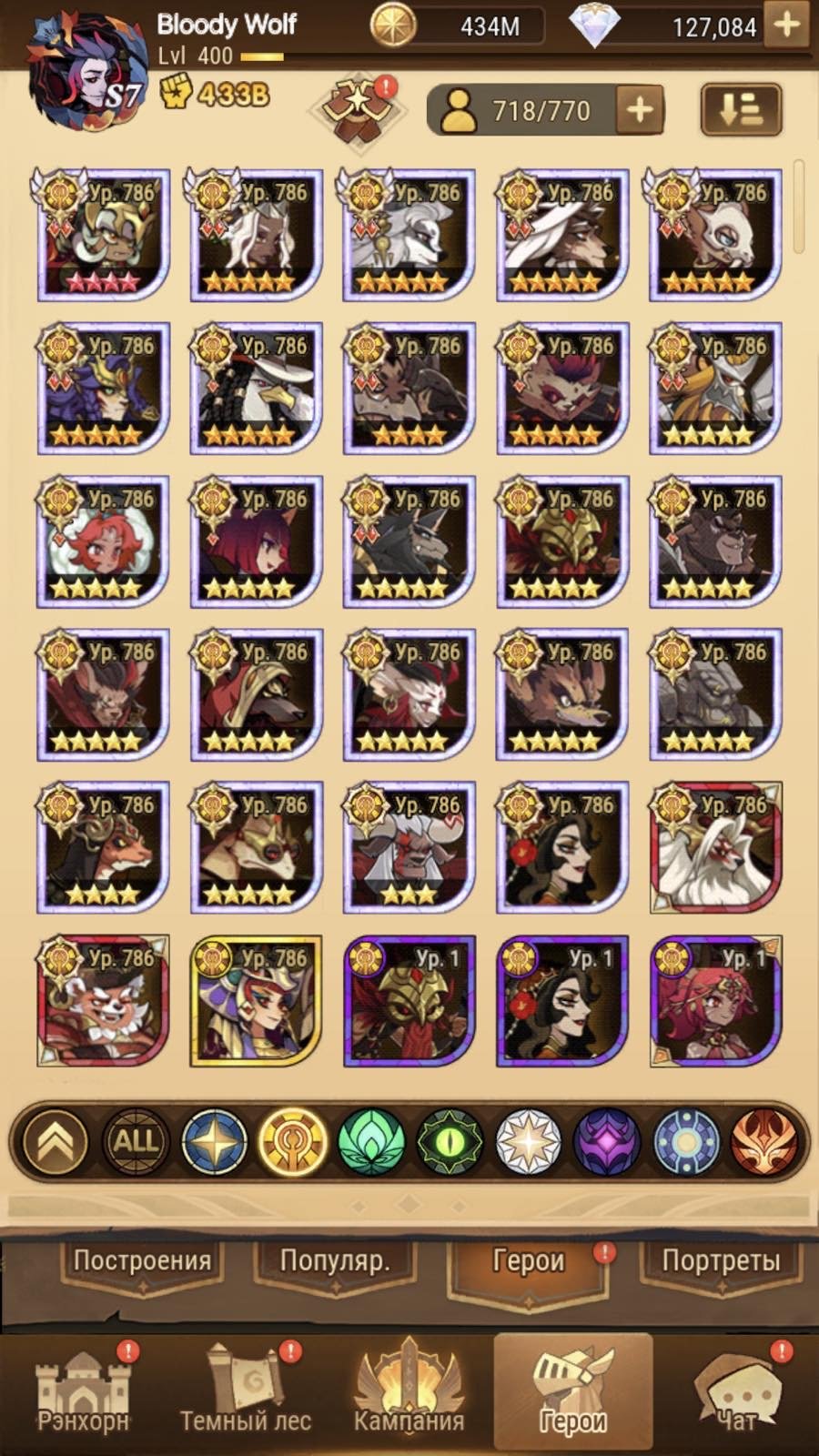Go to Темный лес in the bottom navigation

[246, 1392]
